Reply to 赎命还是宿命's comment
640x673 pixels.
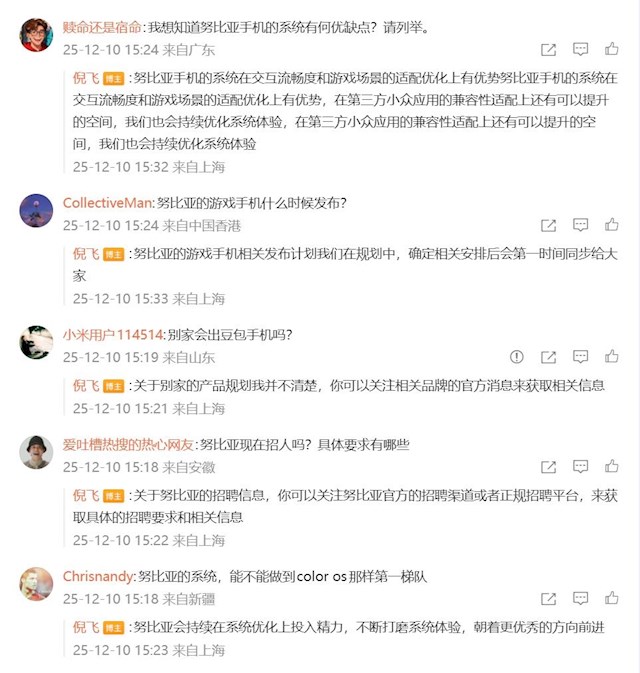(580, 49)
